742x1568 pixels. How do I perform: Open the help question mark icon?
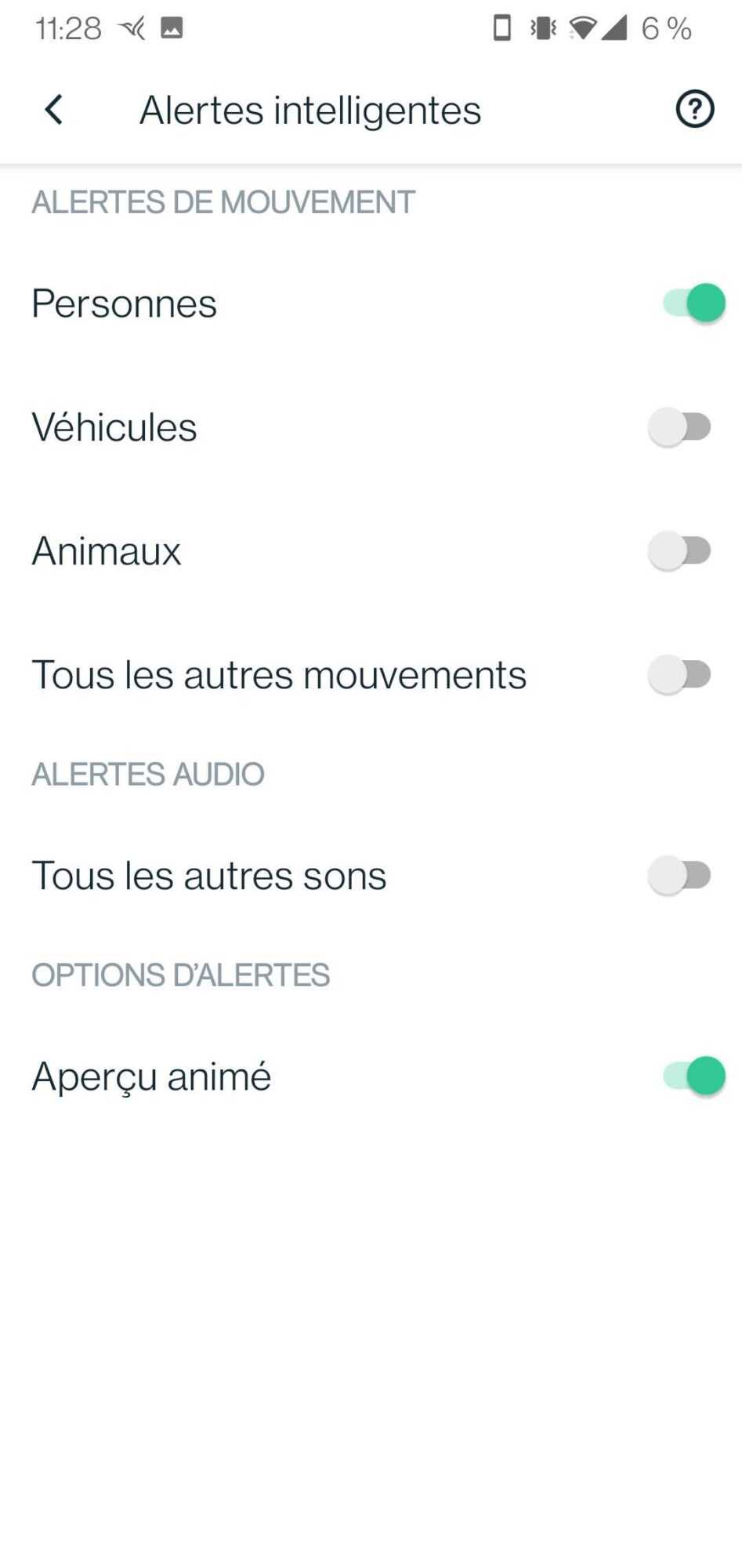pos(694,109)
